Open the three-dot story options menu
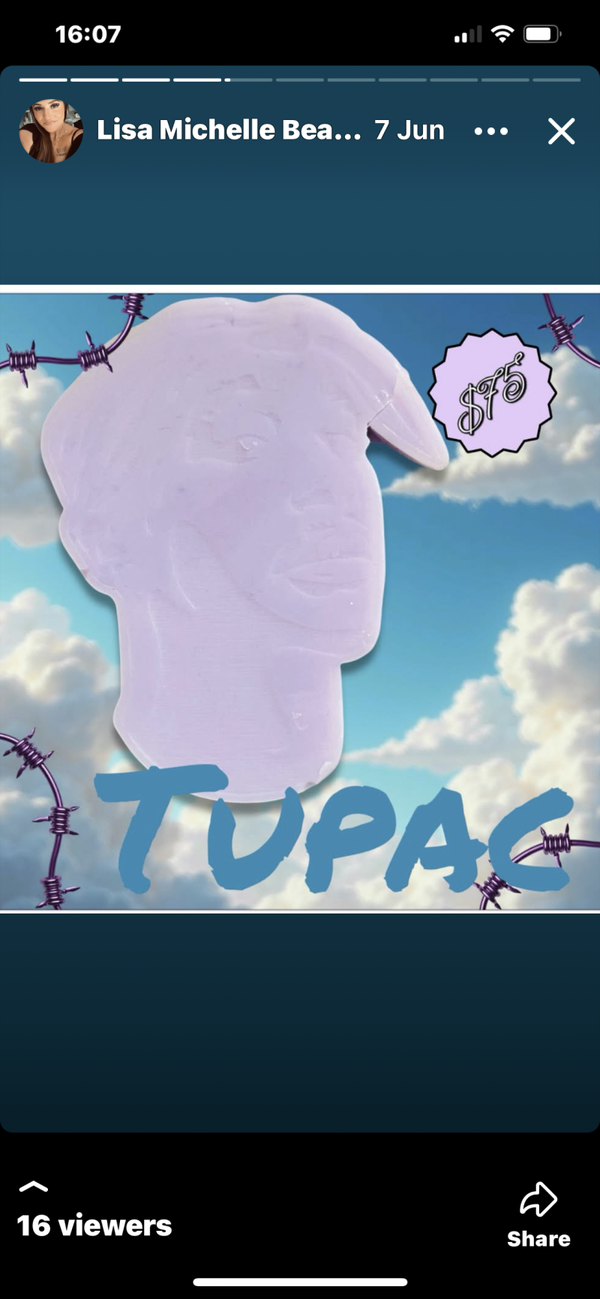 click(x=490, y=131)
